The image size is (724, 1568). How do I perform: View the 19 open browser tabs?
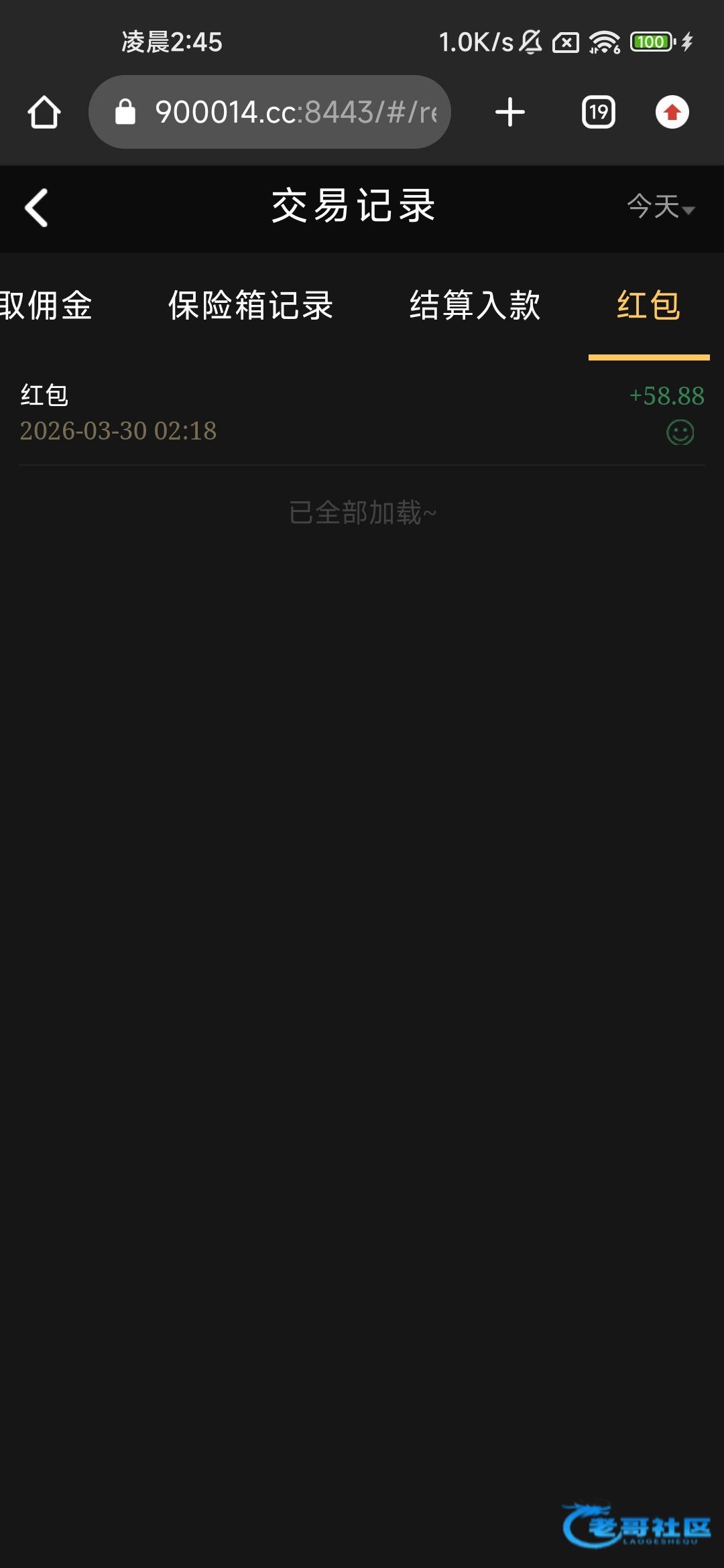598,112
